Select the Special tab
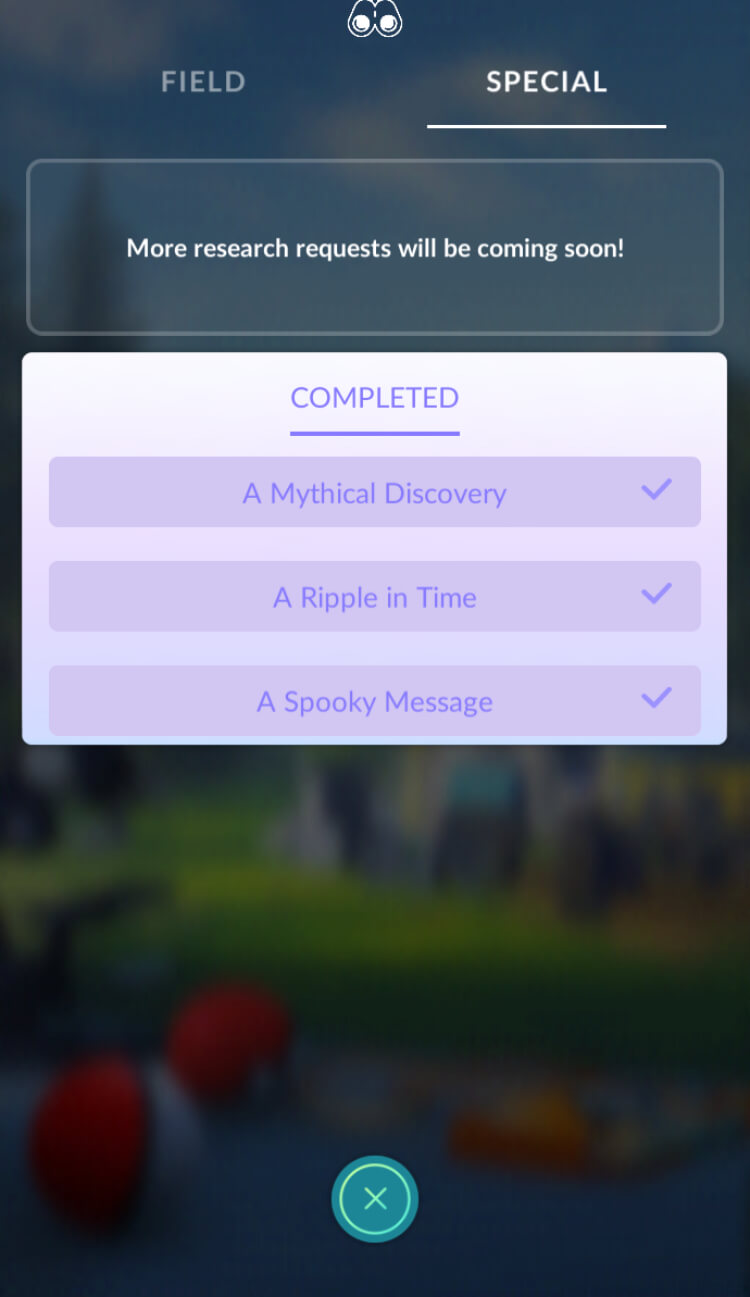This screenshot has width=750, height=1297. click(x=546, y=82)
